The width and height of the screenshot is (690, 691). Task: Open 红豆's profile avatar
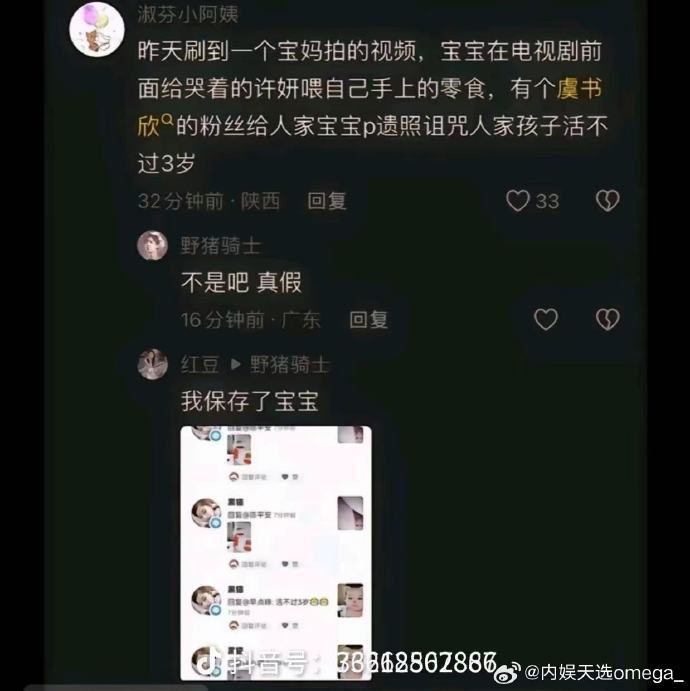point(153,364)
